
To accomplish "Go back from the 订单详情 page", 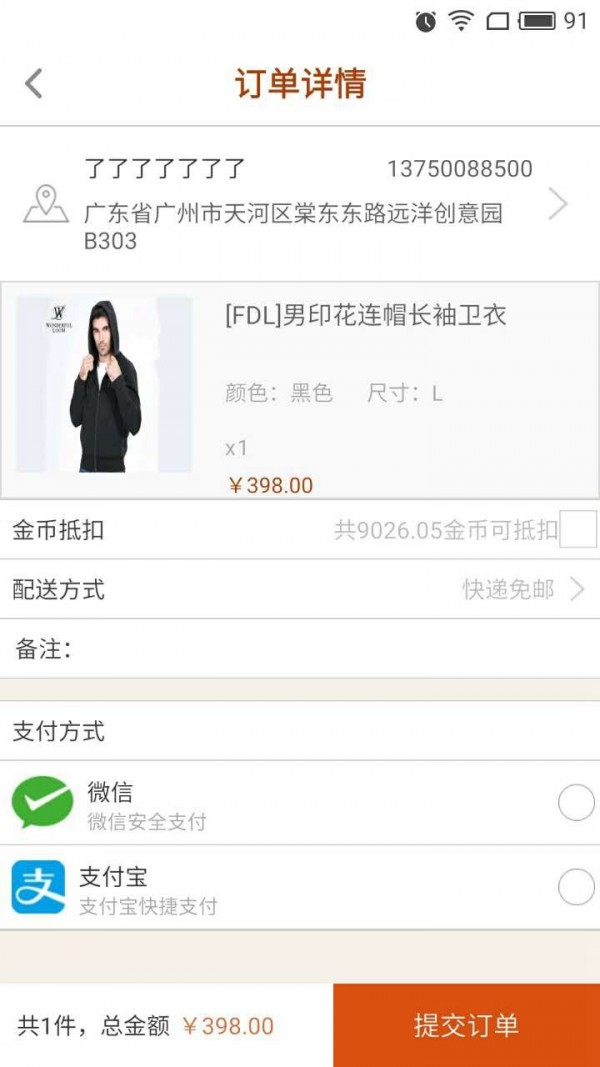I will pyautogui.click(x=34, y=83).
